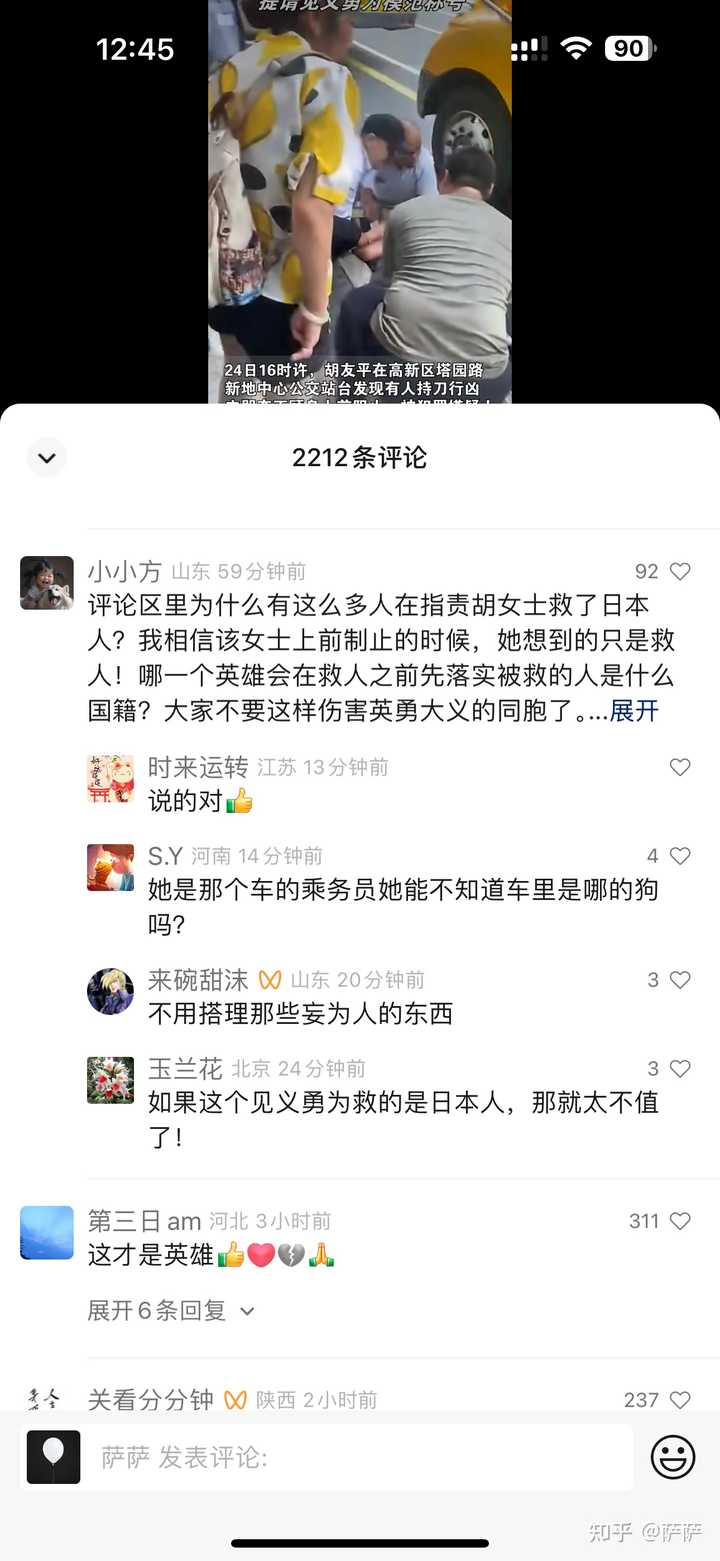Image resolution: width=720 pixels, height=1561 pixels.
Task: Open S.Y's profile avatar
Action: 110,868
